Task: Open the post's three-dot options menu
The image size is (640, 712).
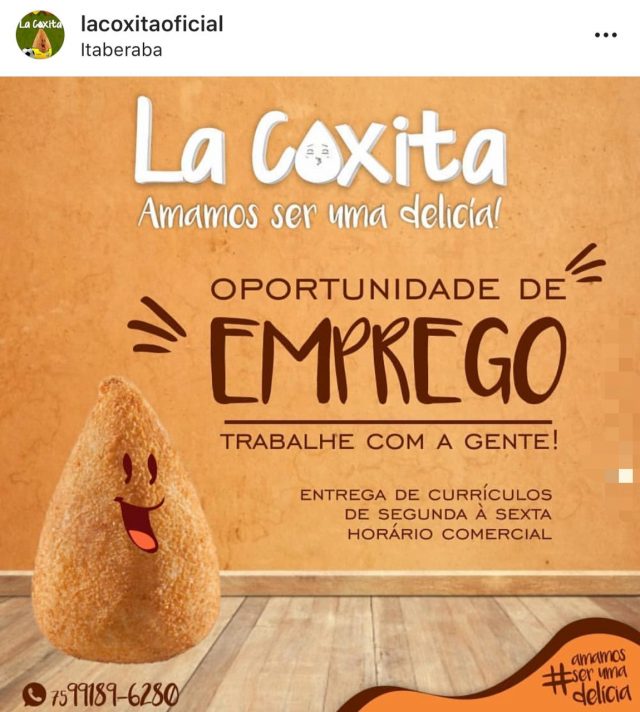Action: click(x=606, y=35)
